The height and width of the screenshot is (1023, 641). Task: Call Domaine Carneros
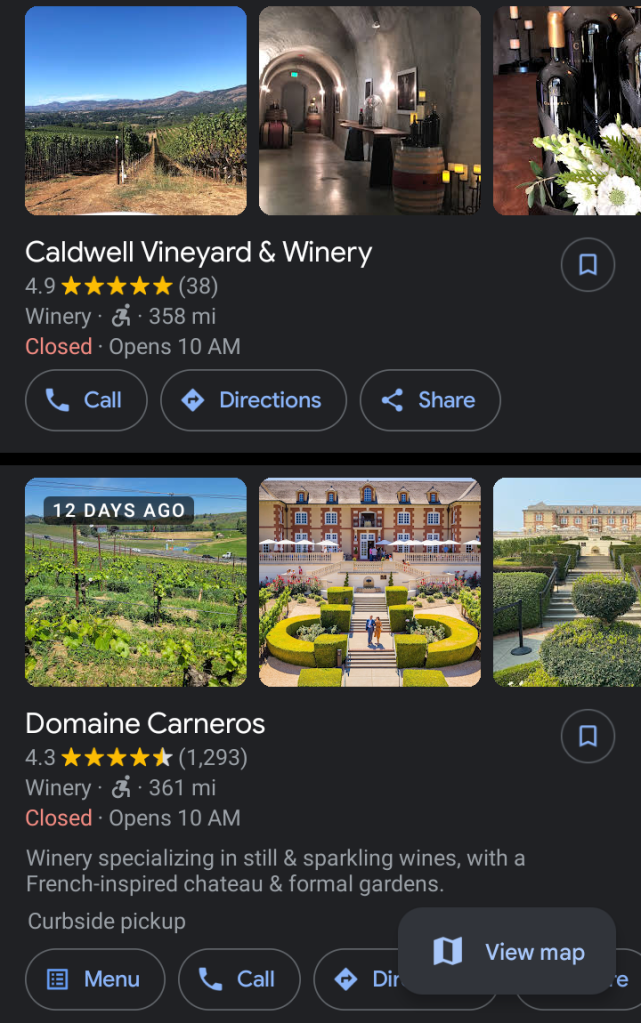click(239, 979)
